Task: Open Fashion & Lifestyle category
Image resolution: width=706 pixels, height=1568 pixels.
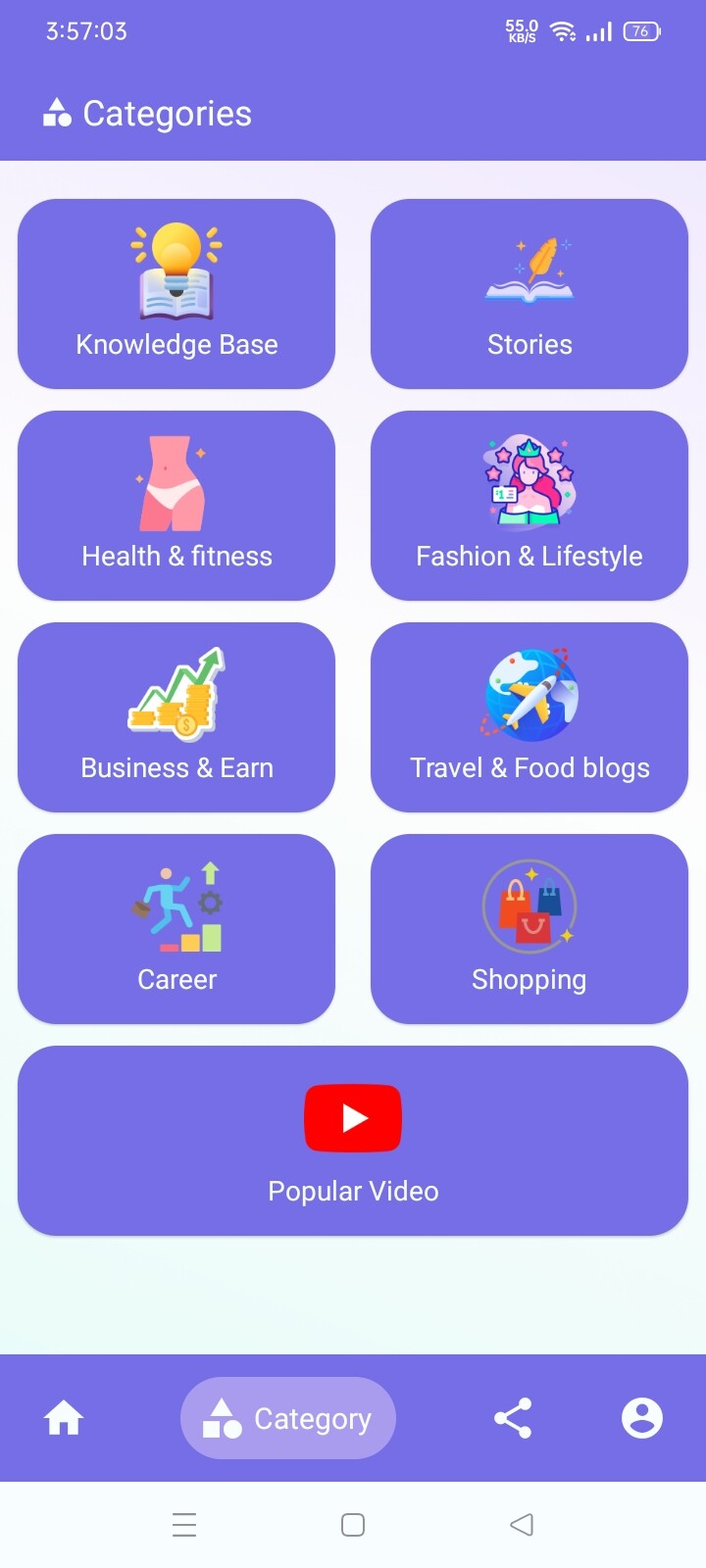Action: [x=529, y=506]
